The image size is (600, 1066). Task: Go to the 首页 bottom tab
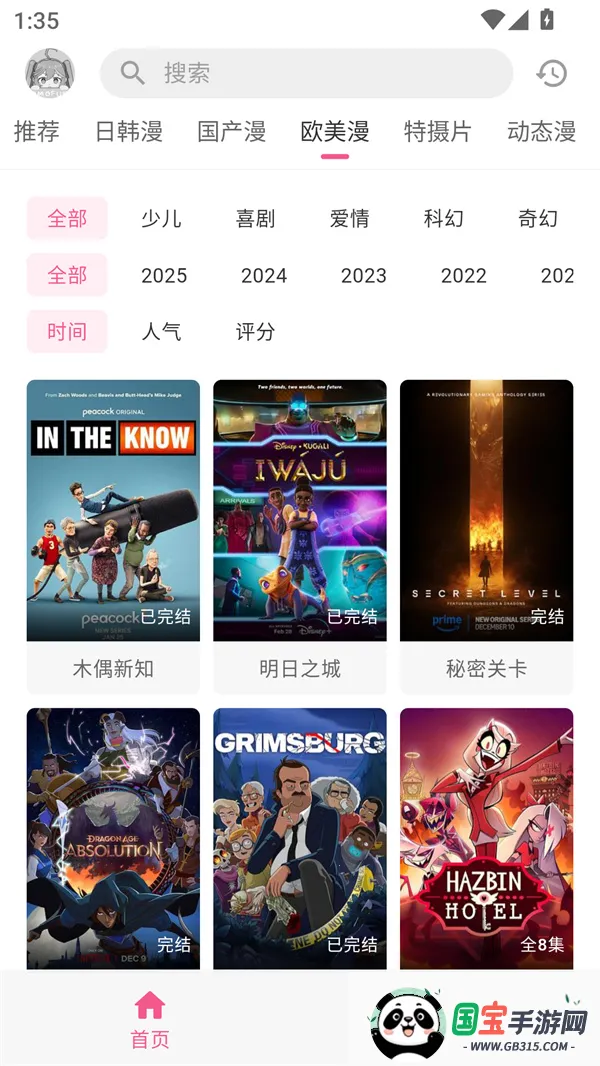(150, 1018)
